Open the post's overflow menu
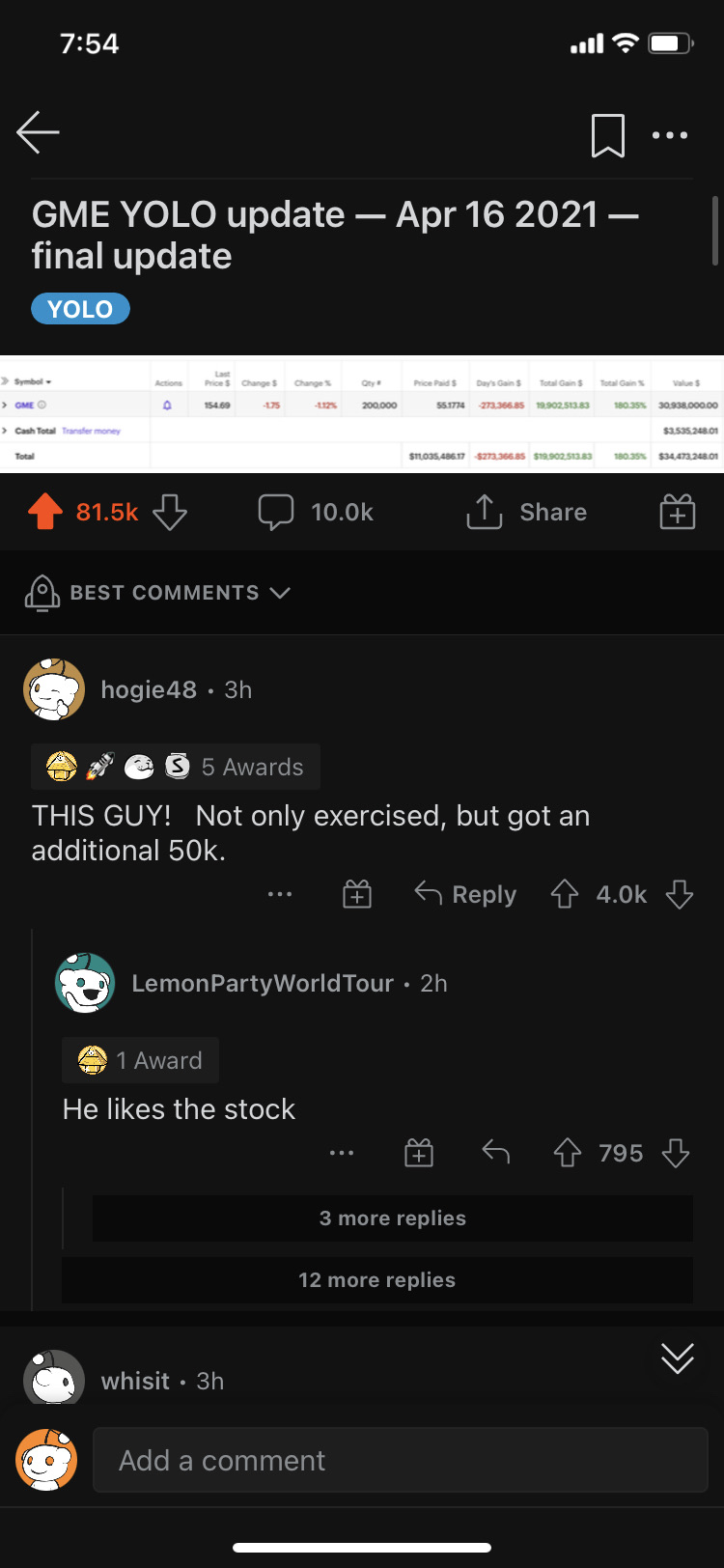The height and width of the screenshot is (1568, 724). [670, 135]
